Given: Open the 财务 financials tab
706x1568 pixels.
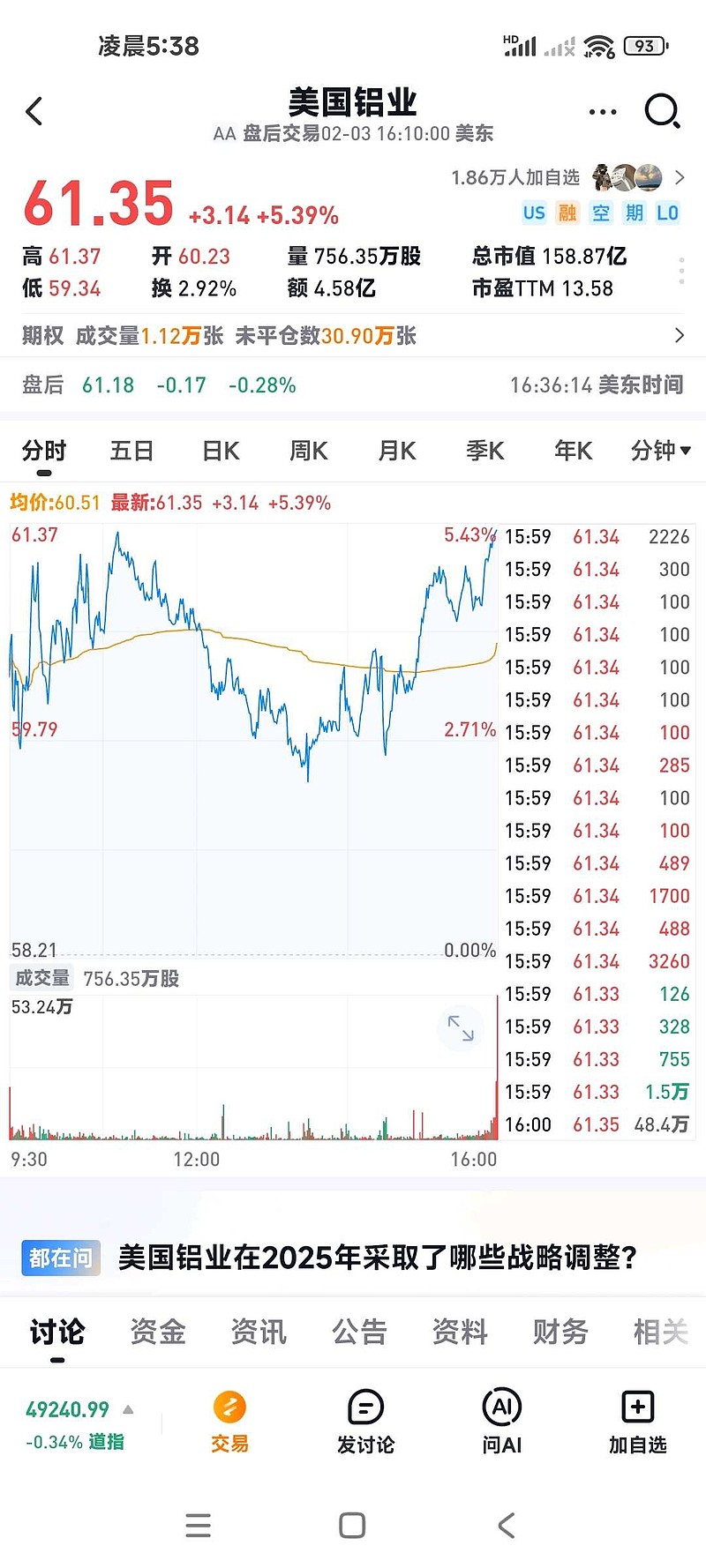Looking at the screenshot, I should click(x=560, y=1333).
